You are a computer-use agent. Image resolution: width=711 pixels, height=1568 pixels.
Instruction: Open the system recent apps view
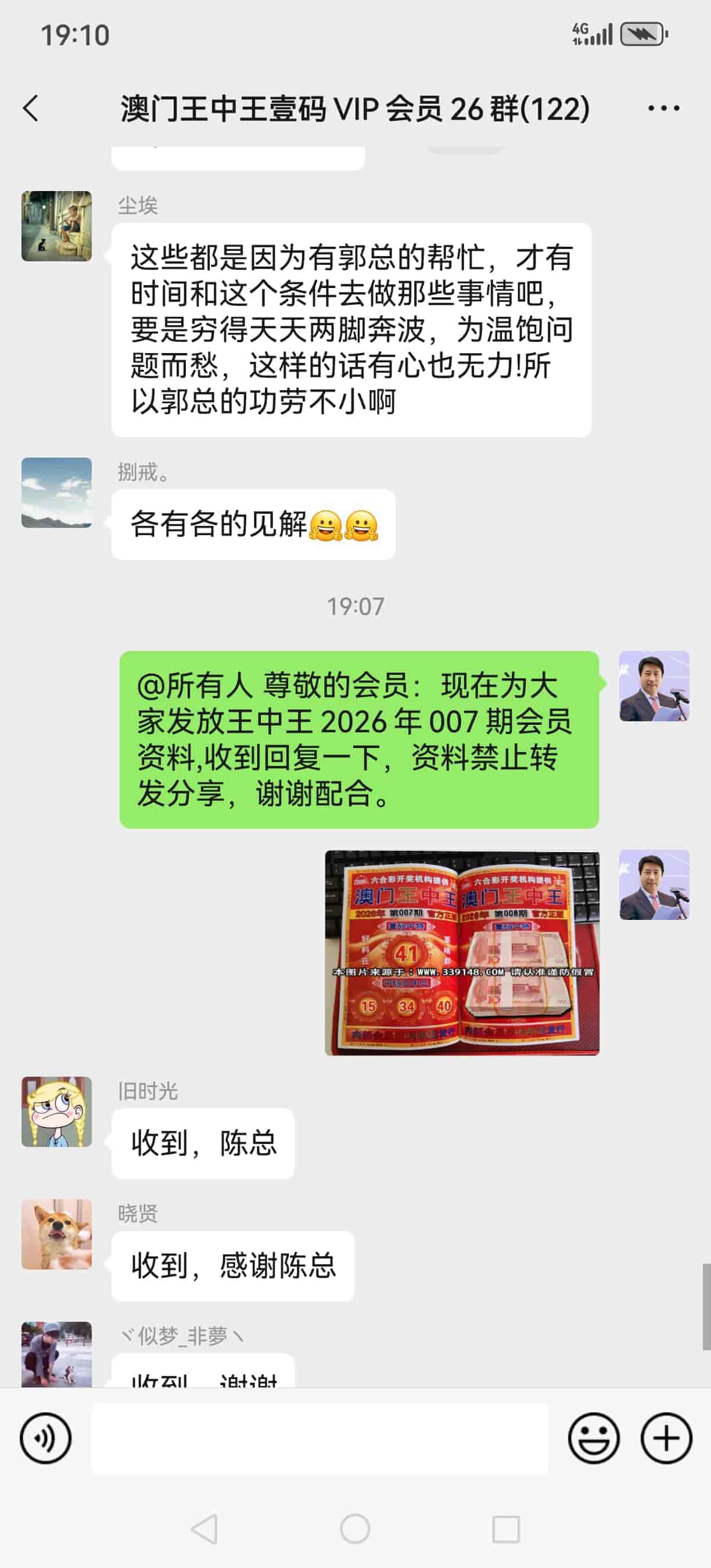coord(505,1529)
